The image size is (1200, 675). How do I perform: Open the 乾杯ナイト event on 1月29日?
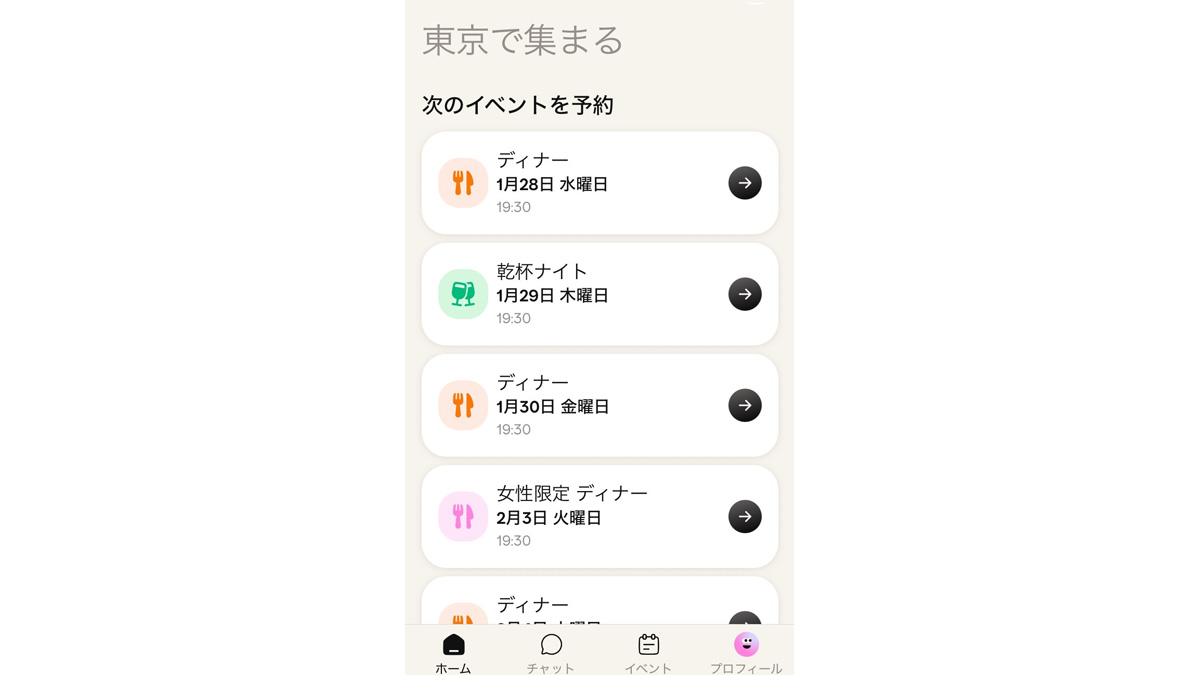pos(599,294)
